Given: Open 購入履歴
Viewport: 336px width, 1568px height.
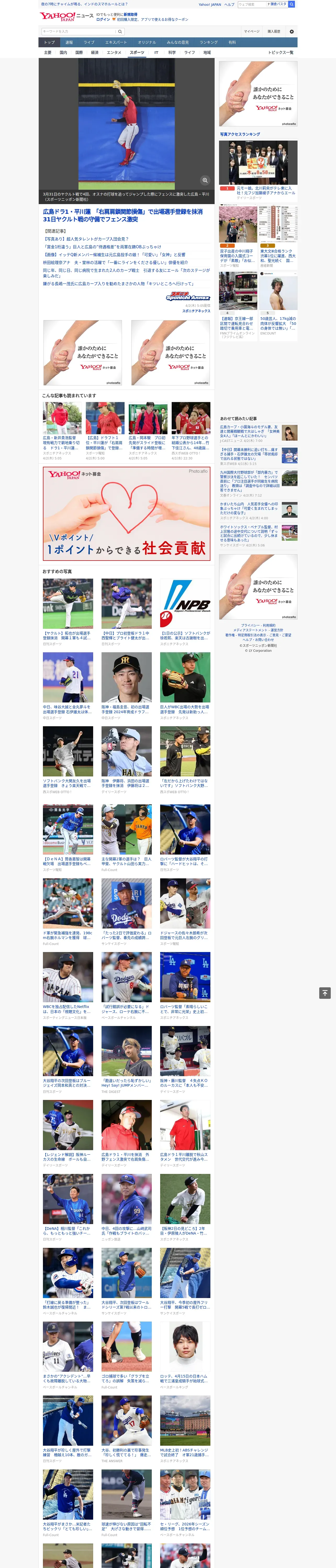Looking at the screenshot, I should [275, 31].
